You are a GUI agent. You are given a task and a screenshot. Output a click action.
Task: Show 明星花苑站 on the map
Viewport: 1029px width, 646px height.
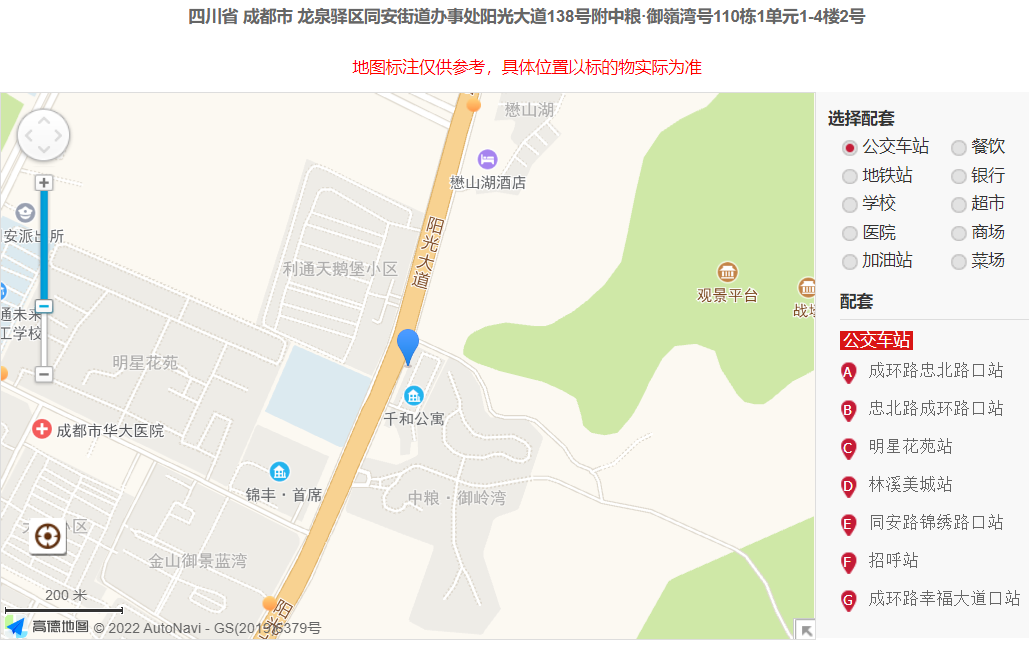[910, 447]
